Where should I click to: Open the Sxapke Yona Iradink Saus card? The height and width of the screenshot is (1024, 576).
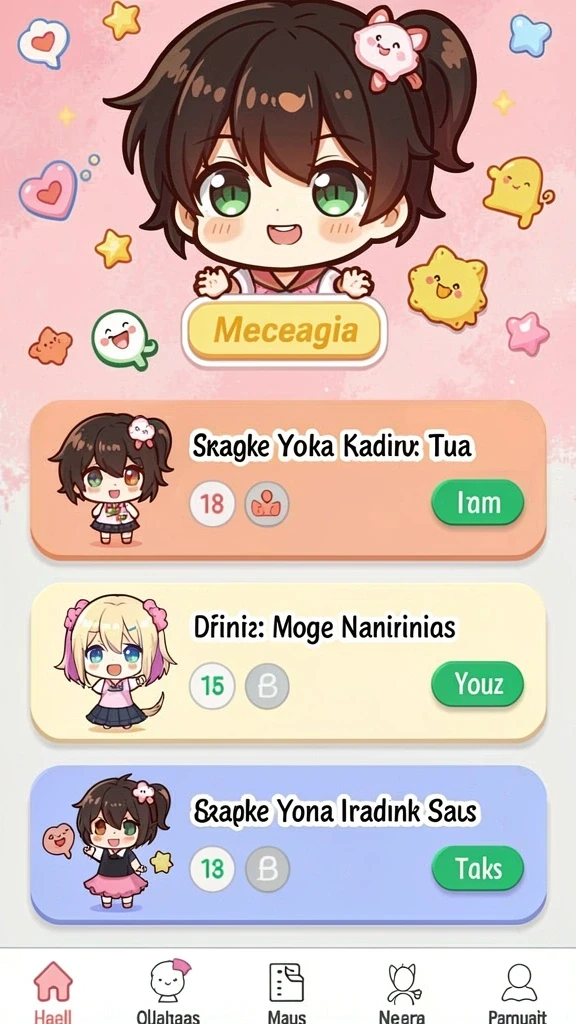coord(288,844)
